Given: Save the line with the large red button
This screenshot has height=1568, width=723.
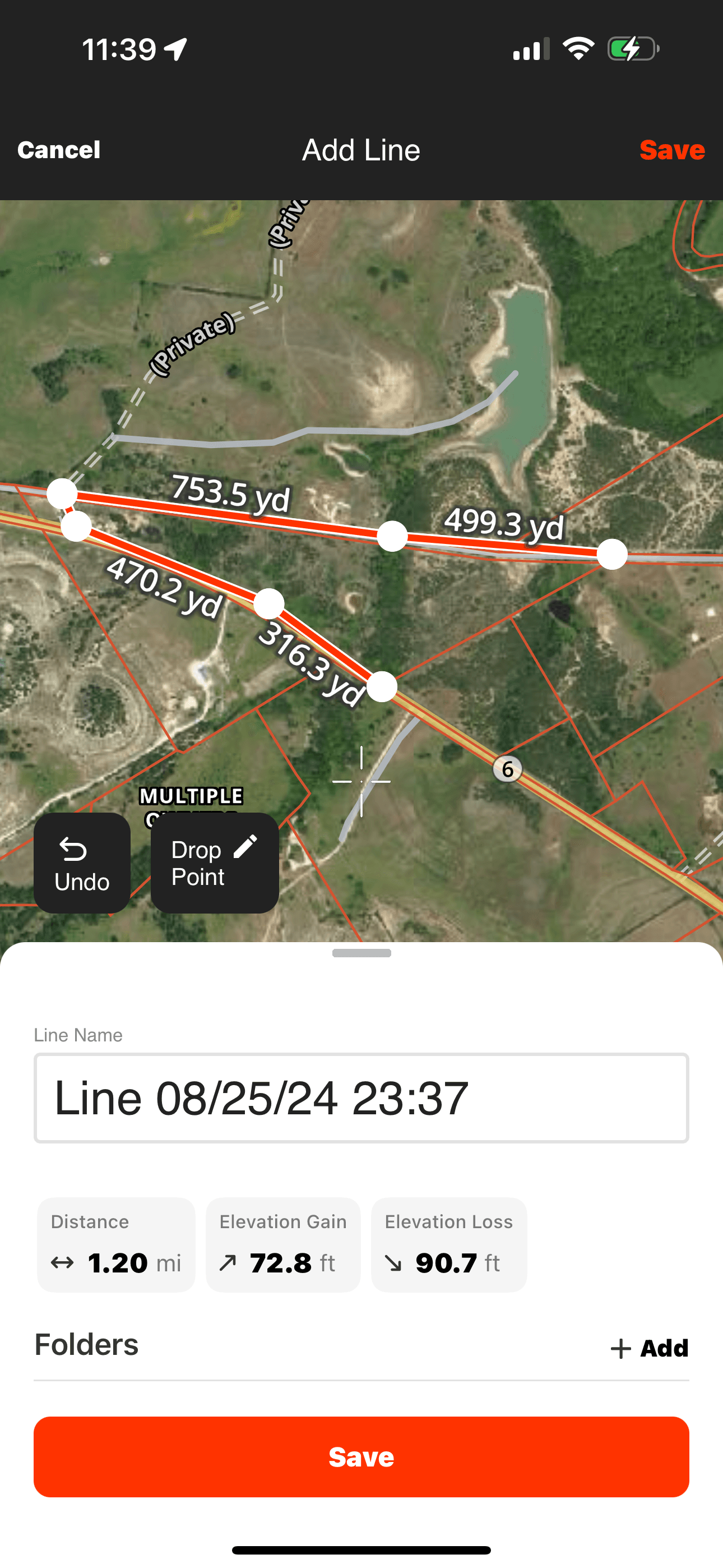Looking at the screenshot, I should 361,1456.
